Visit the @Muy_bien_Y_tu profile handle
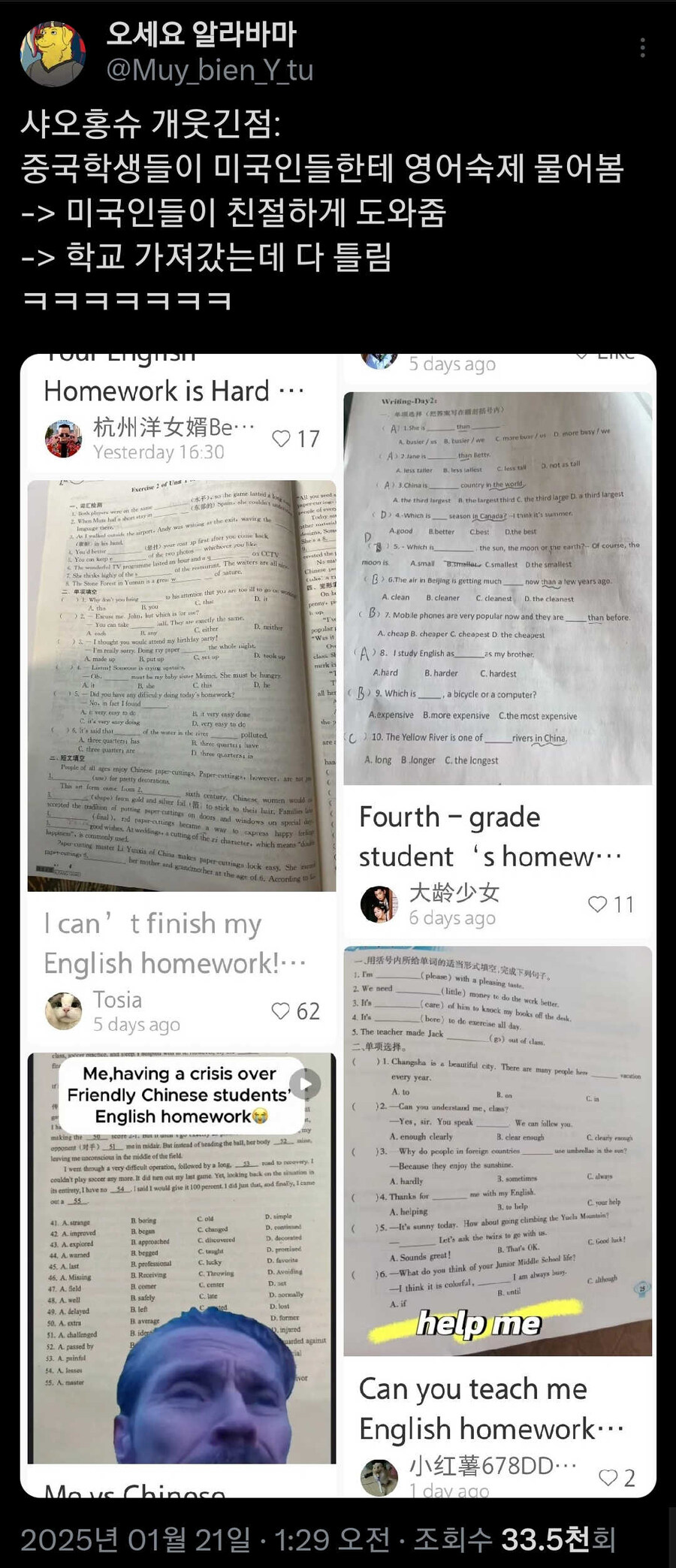The width and height of the screenshot is (676, 1568). (210, 71)
